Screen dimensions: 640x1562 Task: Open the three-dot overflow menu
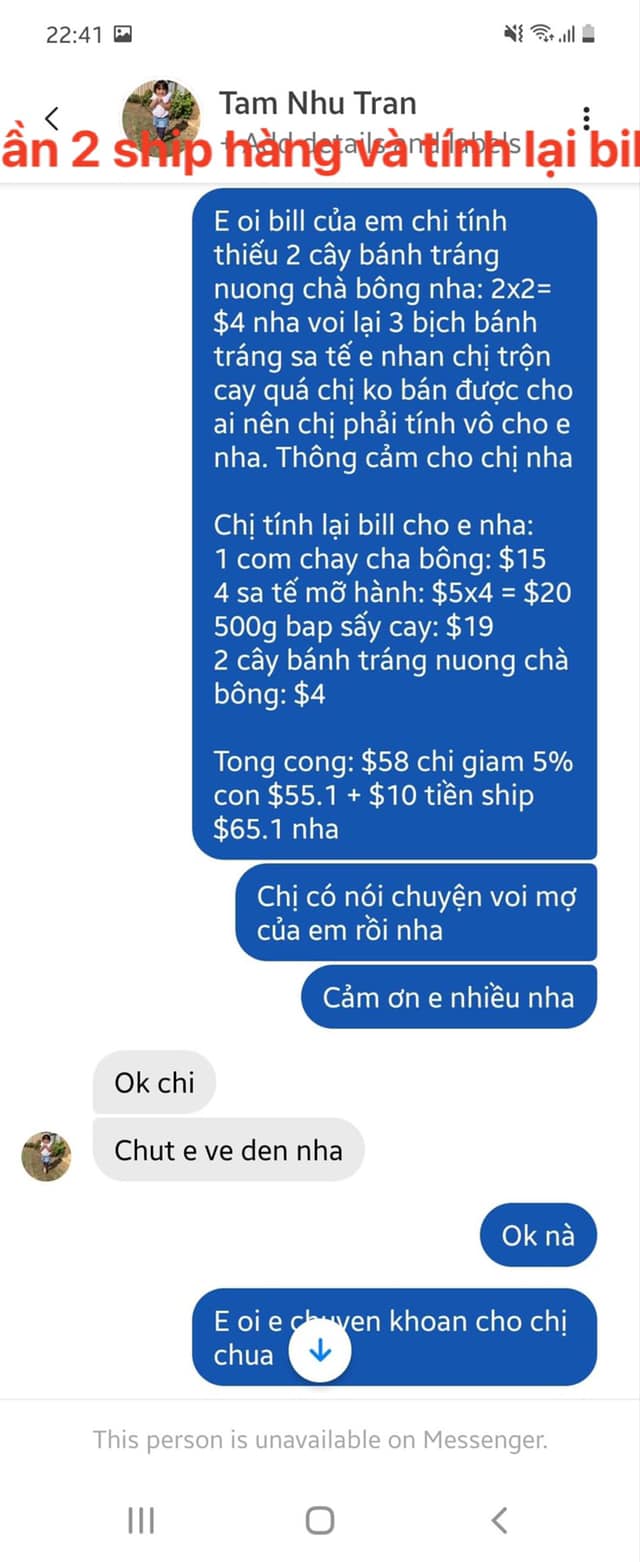point(586,117)
